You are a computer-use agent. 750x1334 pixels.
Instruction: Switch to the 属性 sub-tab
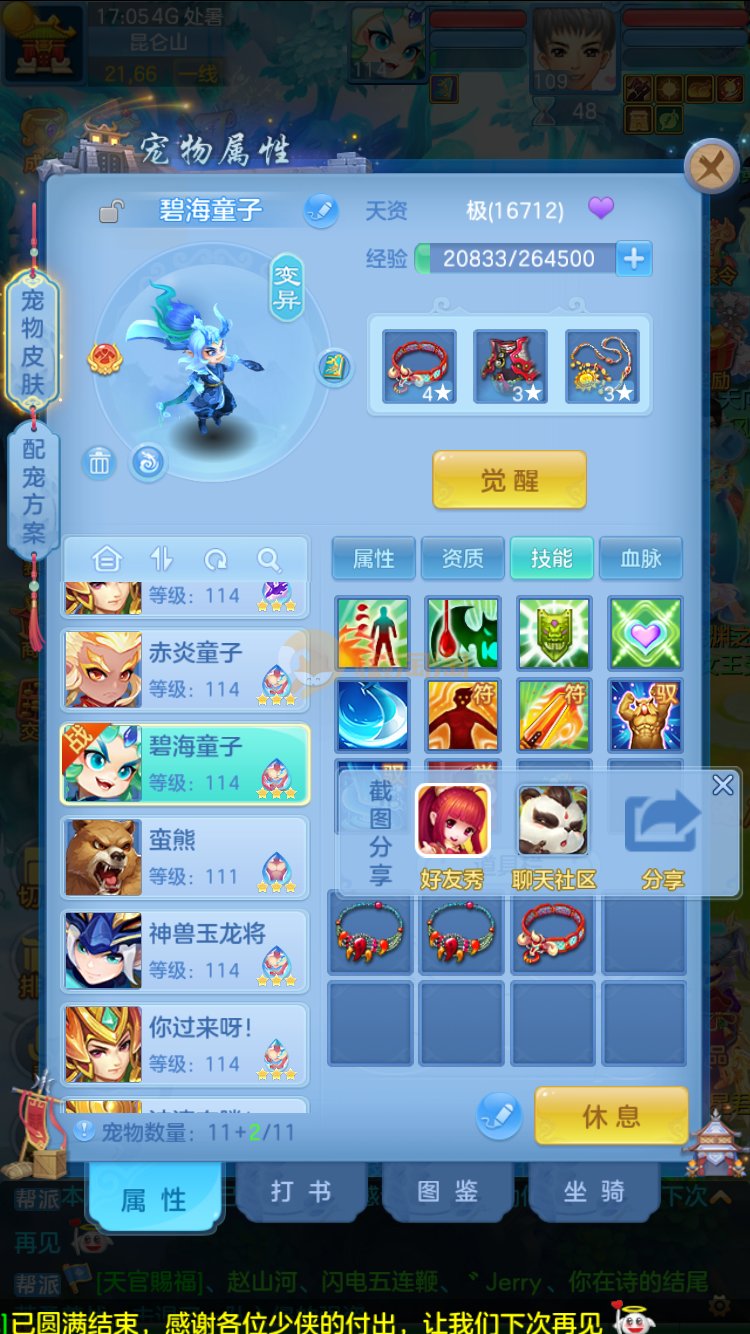click(x=374, y=558)
